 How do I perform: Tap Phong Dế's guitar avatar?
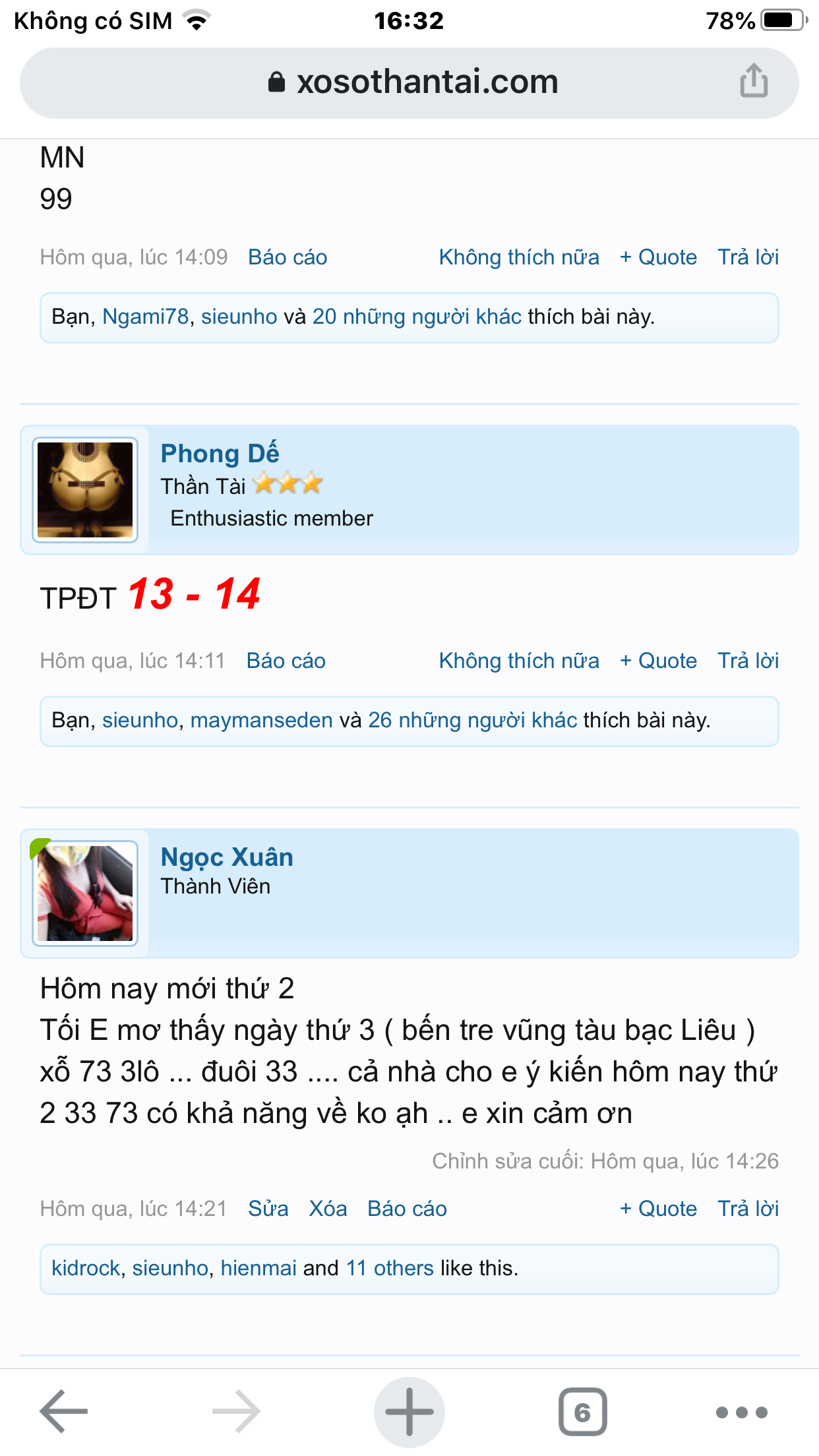click(x=85, y=490)
